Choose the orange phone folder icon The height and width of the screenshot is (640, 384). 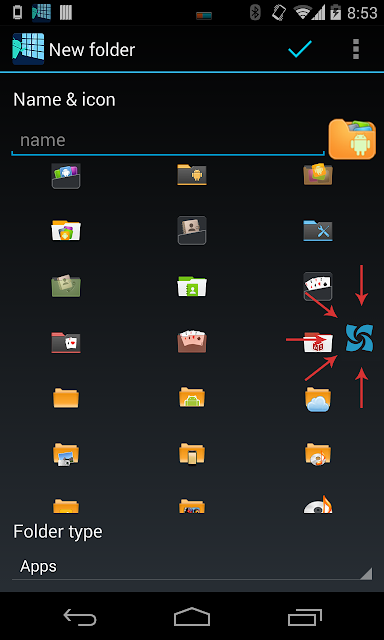pos(192,453)
